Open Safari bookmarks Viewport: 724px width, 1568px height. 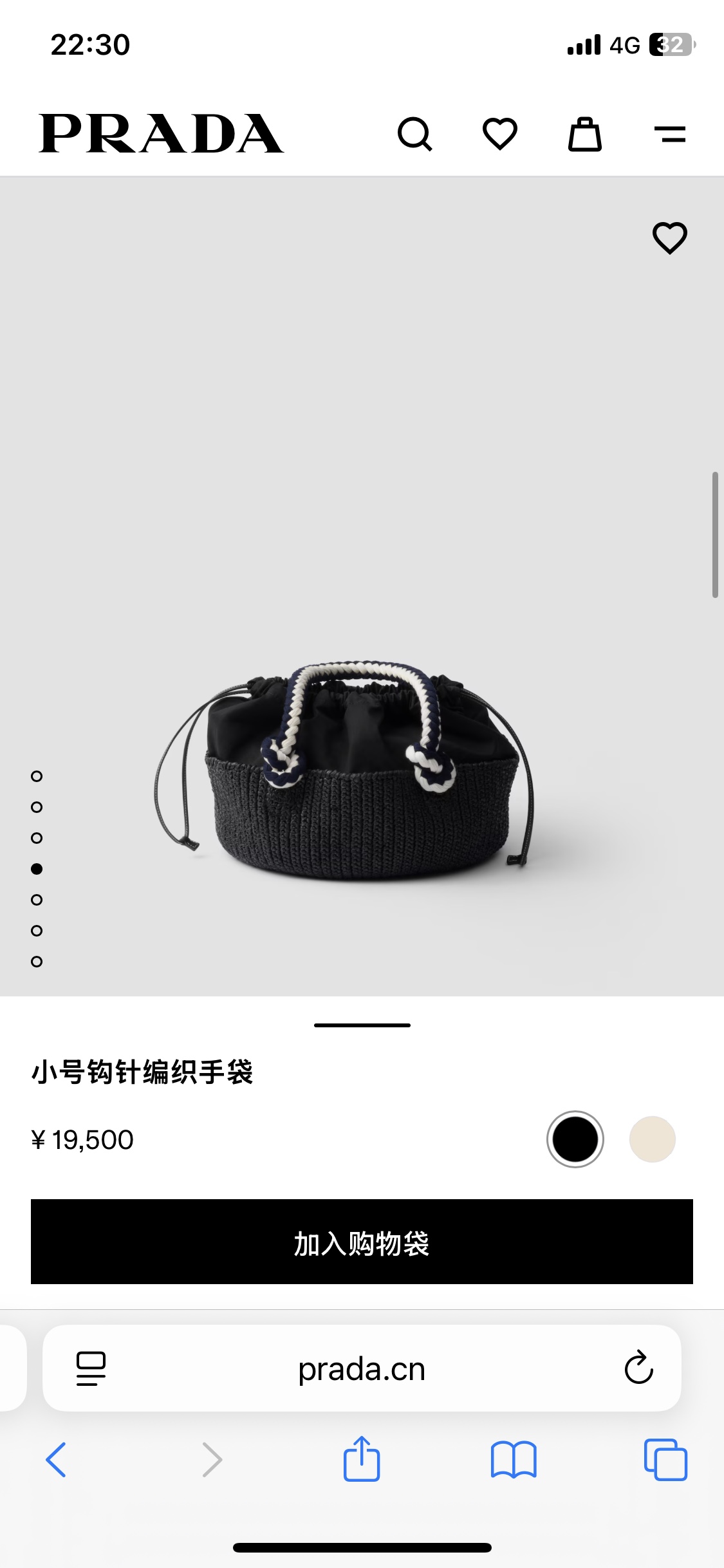click(514, 1459)
